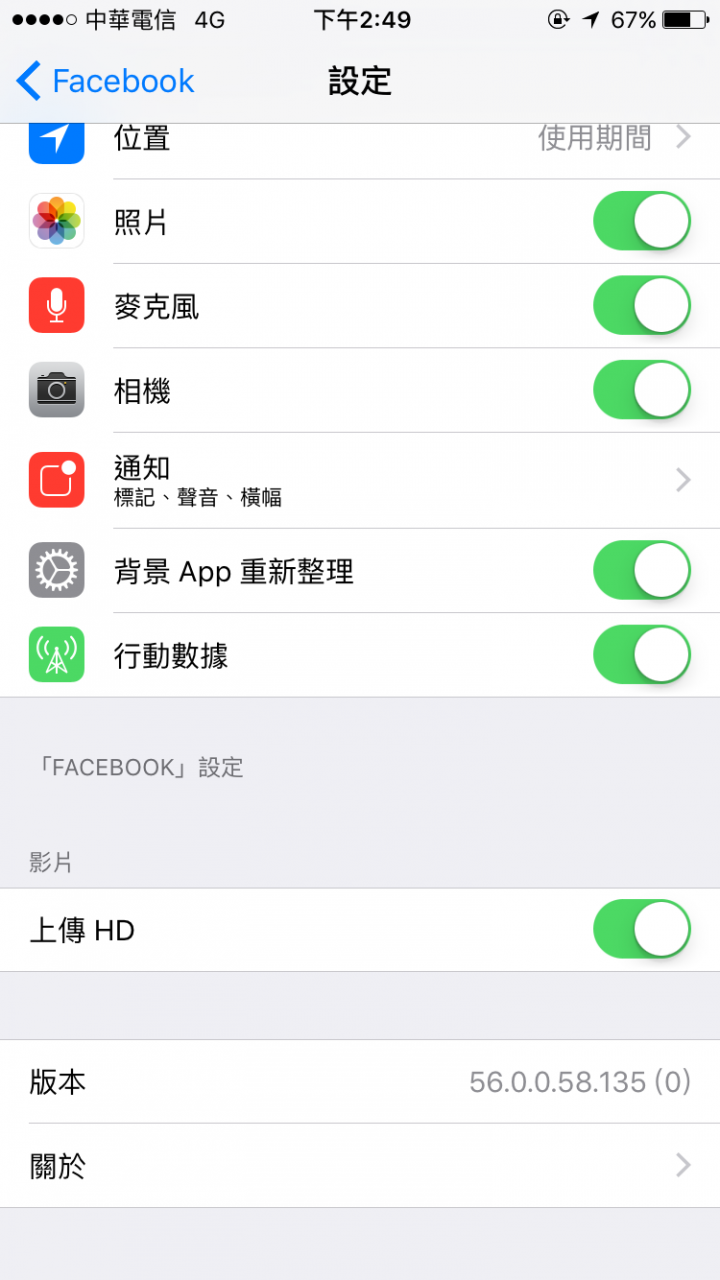Disable the 麥克風 microphone switch

[x=642, y=306]
